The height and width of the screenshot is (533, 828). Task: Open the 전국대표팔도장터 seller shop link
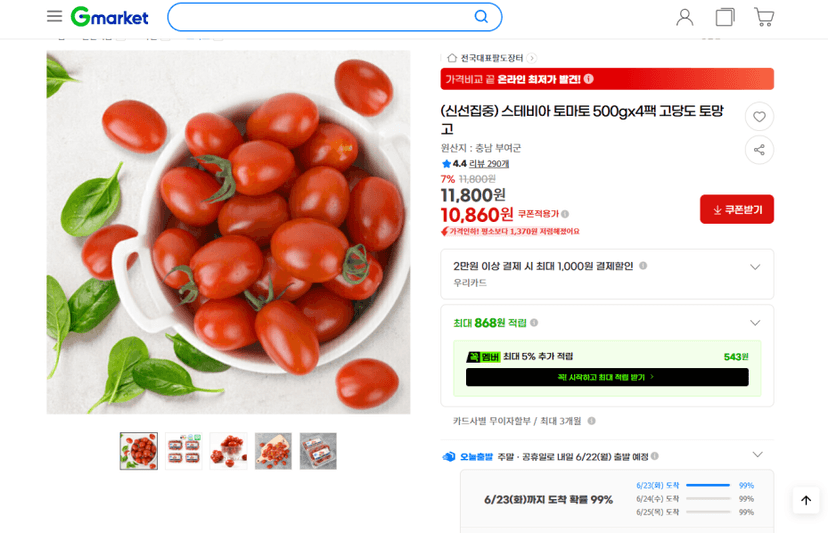(x=492, y=58)
